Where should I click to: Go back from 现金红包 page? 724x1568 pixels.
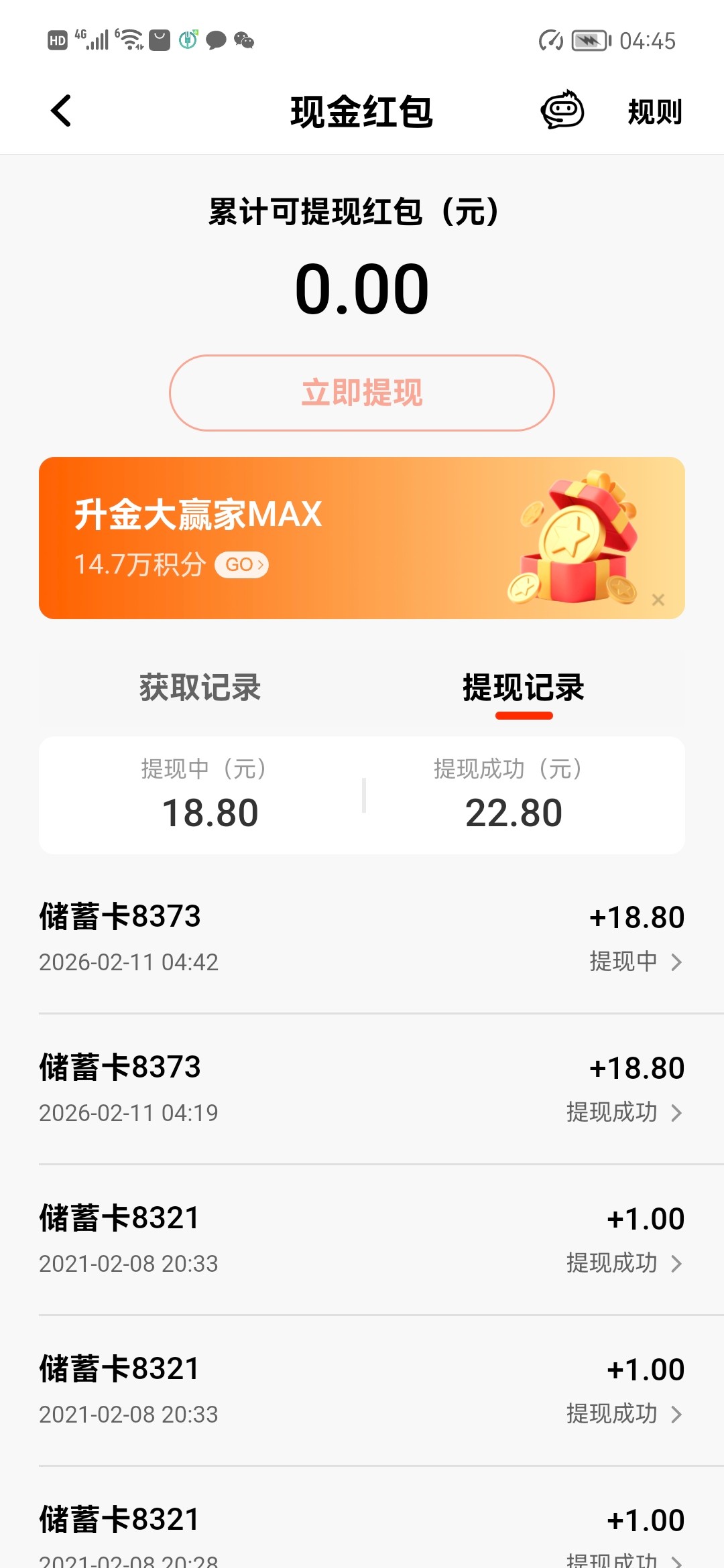click(61, 111)
